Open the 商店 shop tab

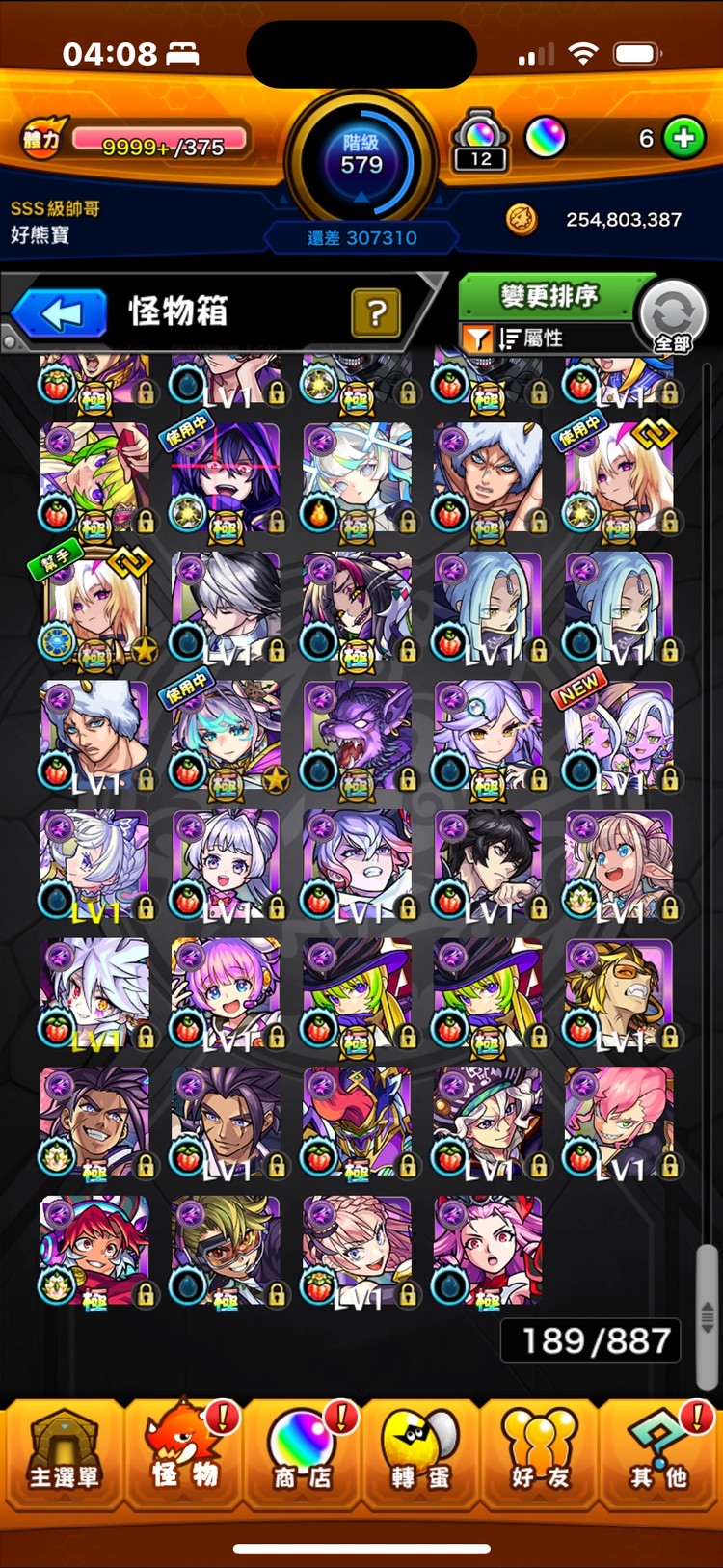tap(303, 1455)
